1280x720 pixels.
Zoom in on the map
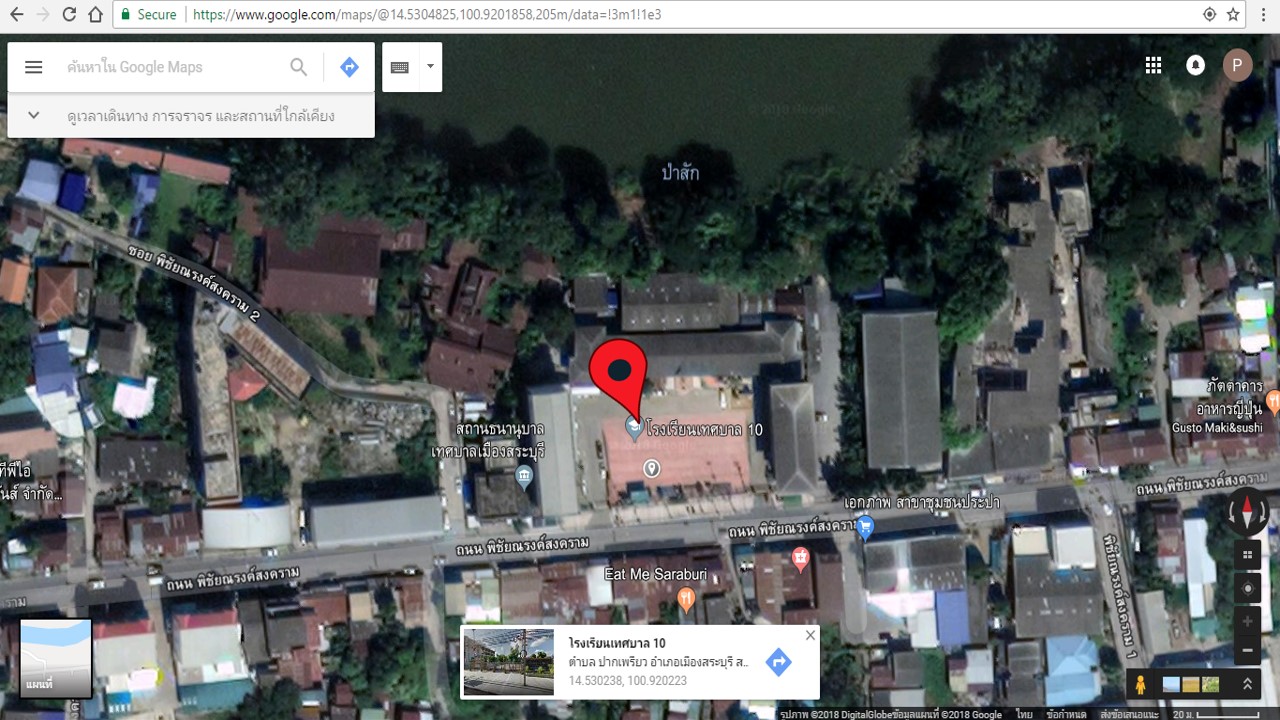click(1247, 621)
